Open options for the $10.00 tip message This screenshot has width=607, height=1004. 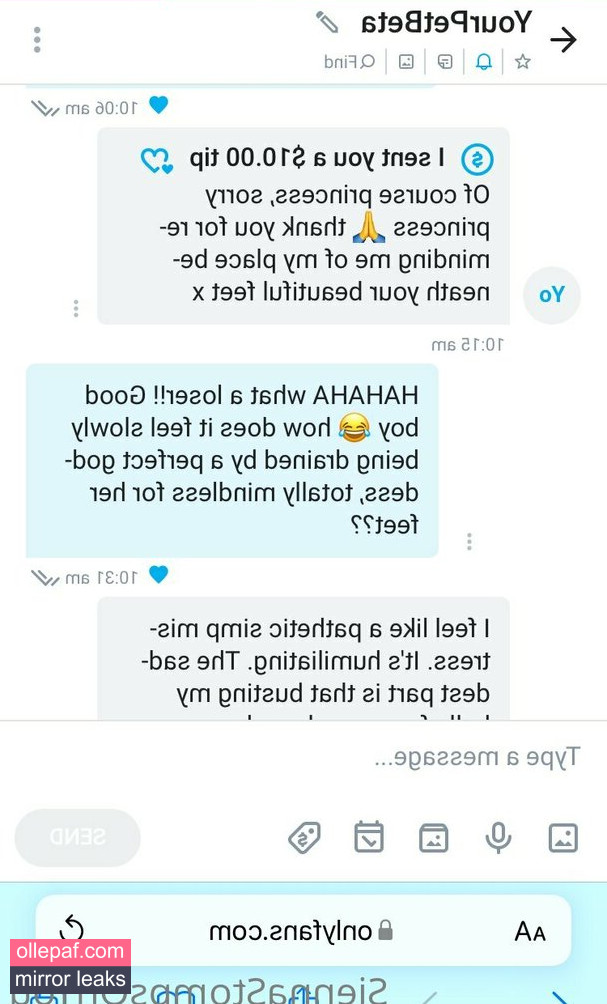pos(76,308)
